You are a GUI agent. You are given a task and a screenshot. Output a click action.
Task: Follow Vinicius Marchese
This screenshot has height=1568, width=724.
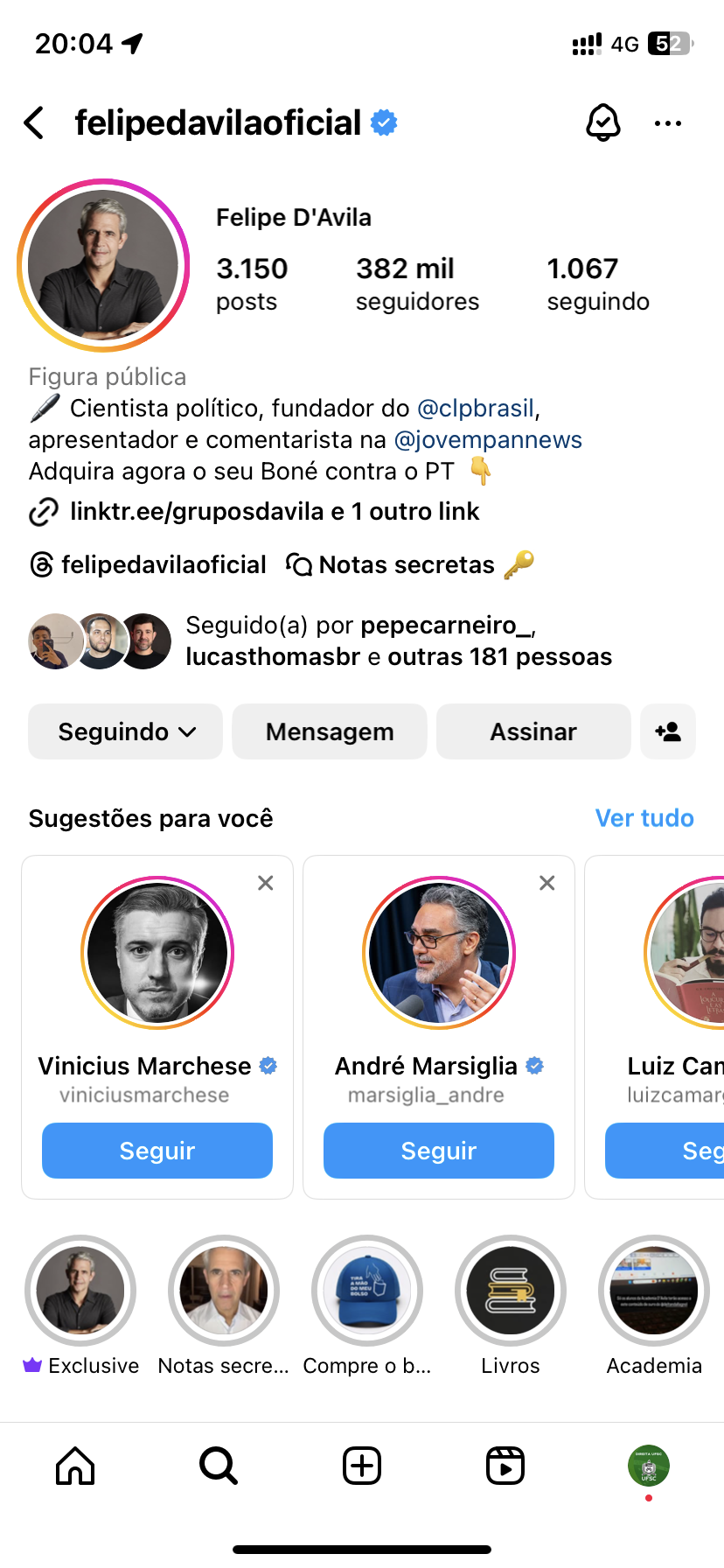point(157,1151)
